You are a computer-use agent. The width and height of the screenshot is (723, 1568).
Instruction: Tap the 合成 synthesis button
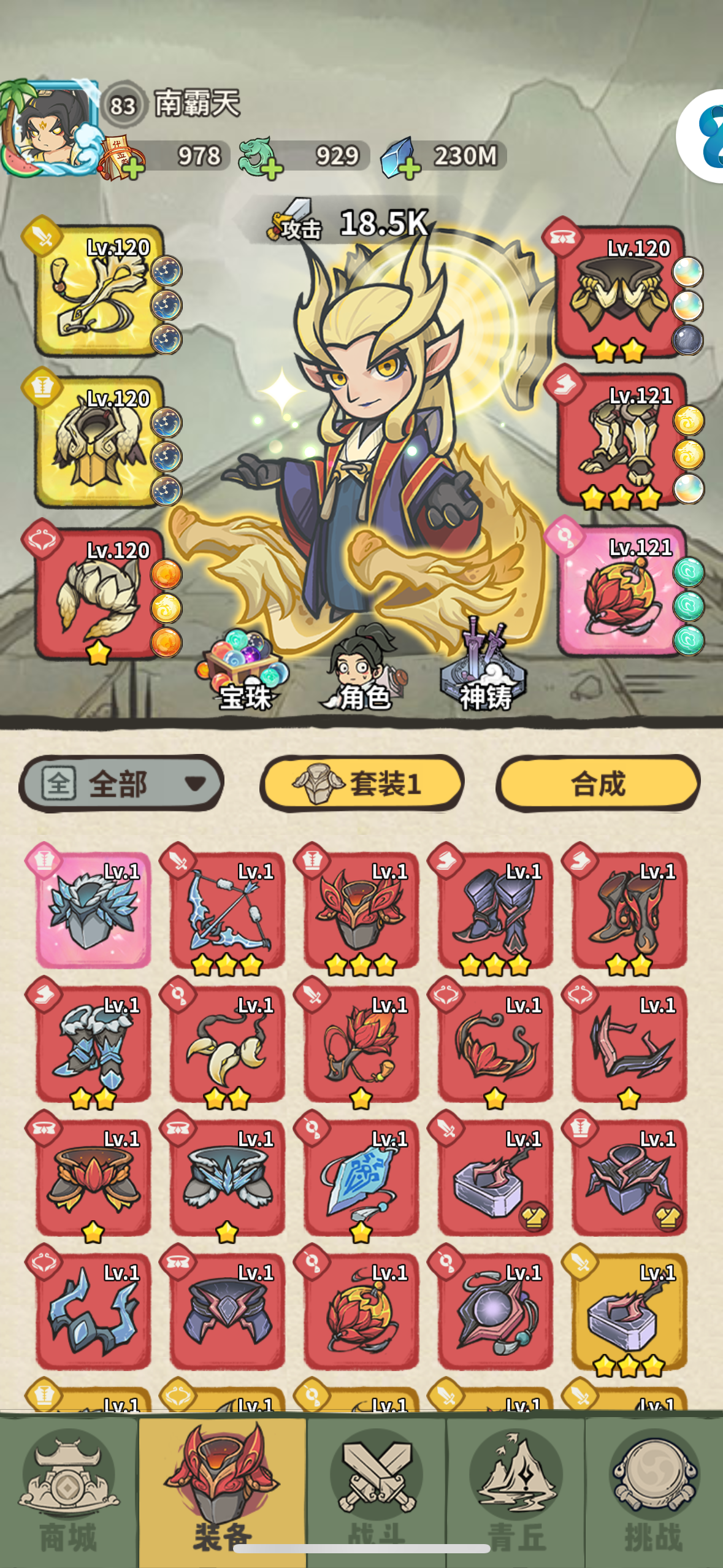click(598, 783)
